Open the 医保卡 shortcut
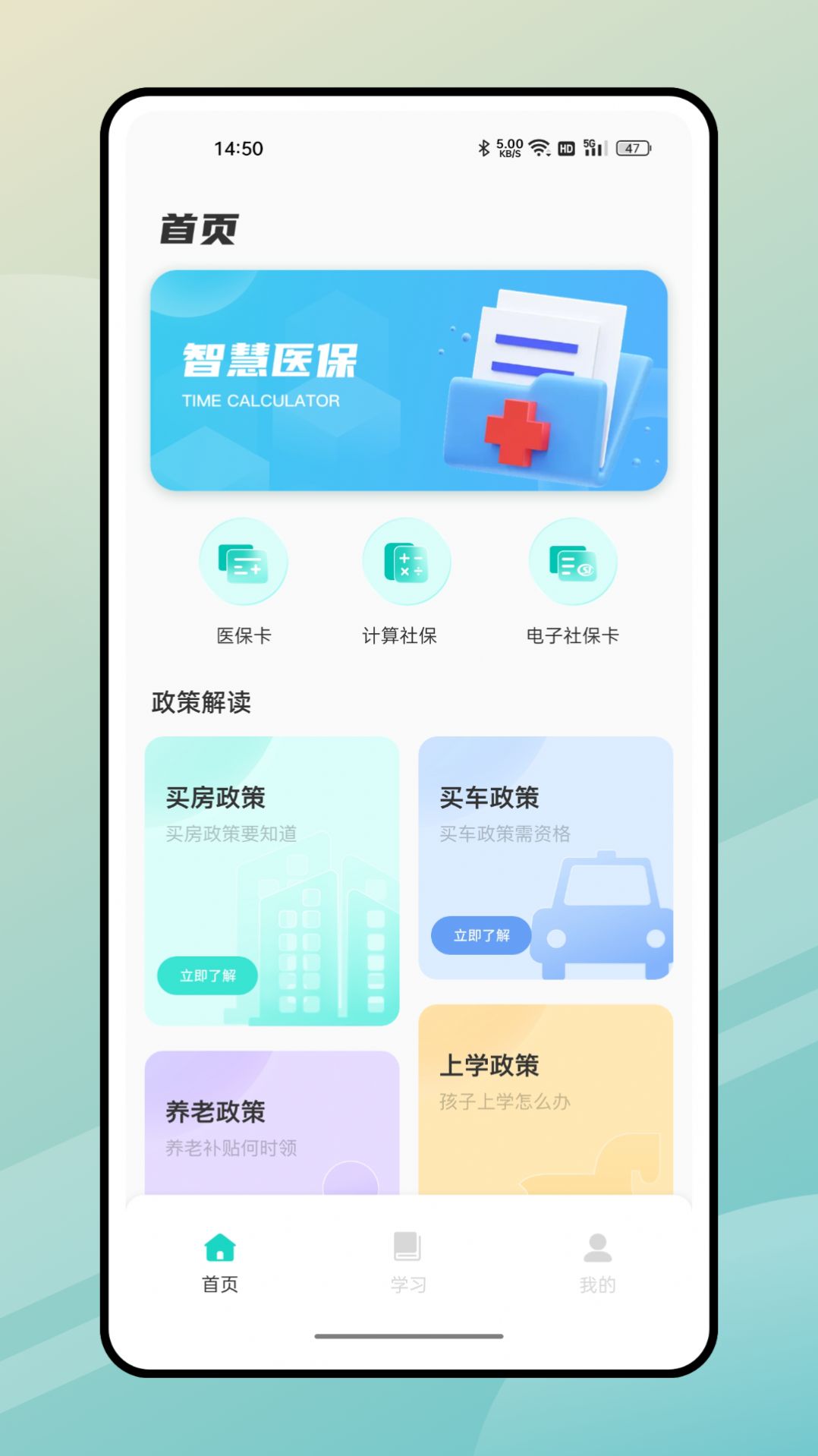Screen dimensions: 818x1456 click(x=244, y=563)
